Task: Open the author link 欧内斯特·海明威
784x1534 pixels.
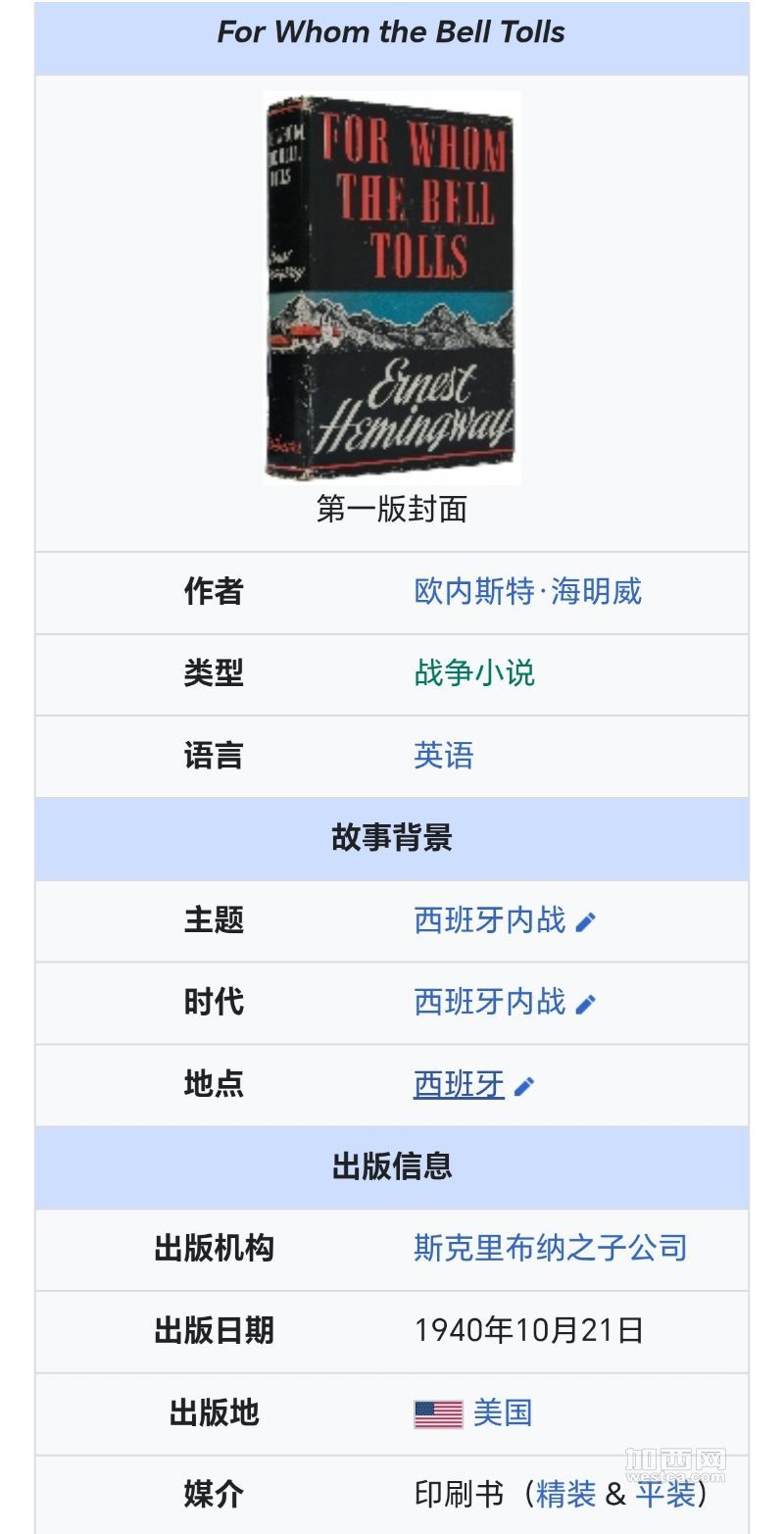Action: (527, 591)
